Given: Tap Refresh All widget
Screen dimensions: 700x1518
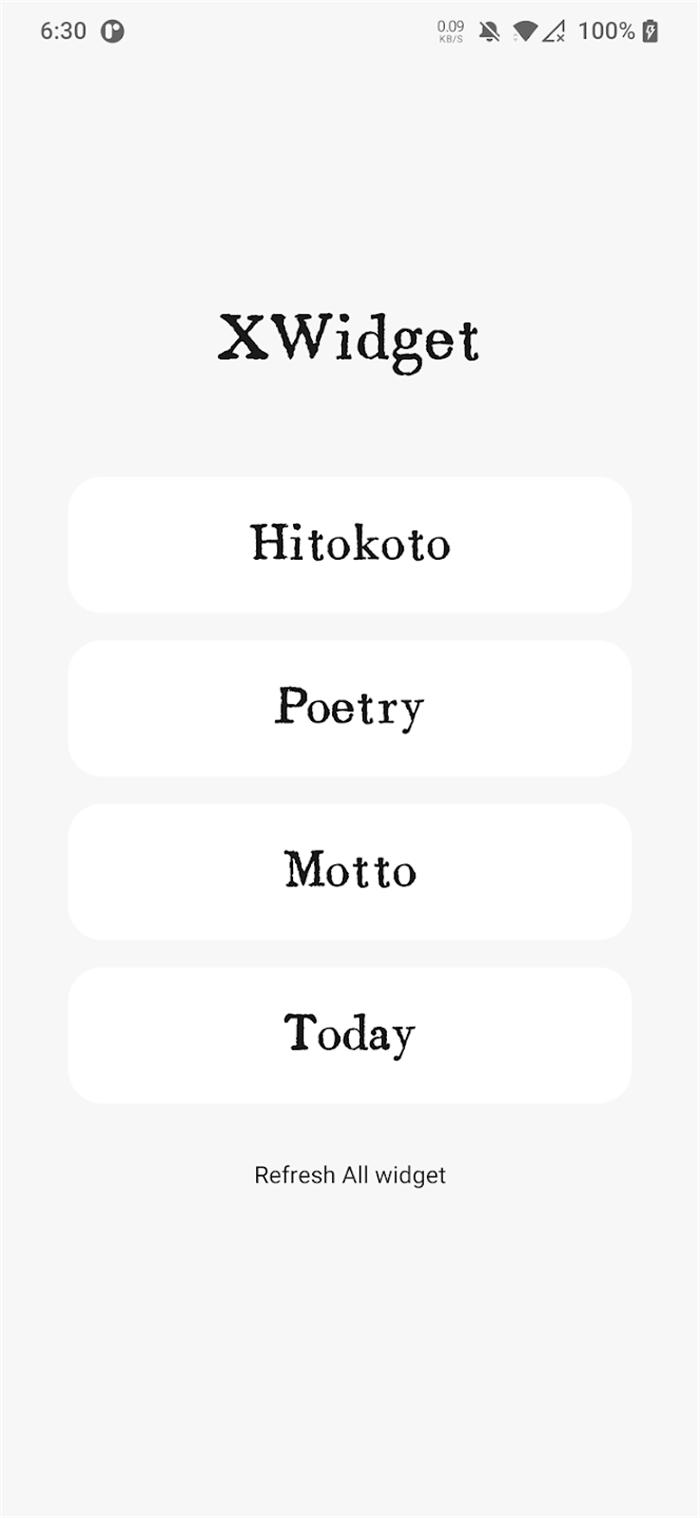Looking at the screenshot, I should (x=350, y=1175).
